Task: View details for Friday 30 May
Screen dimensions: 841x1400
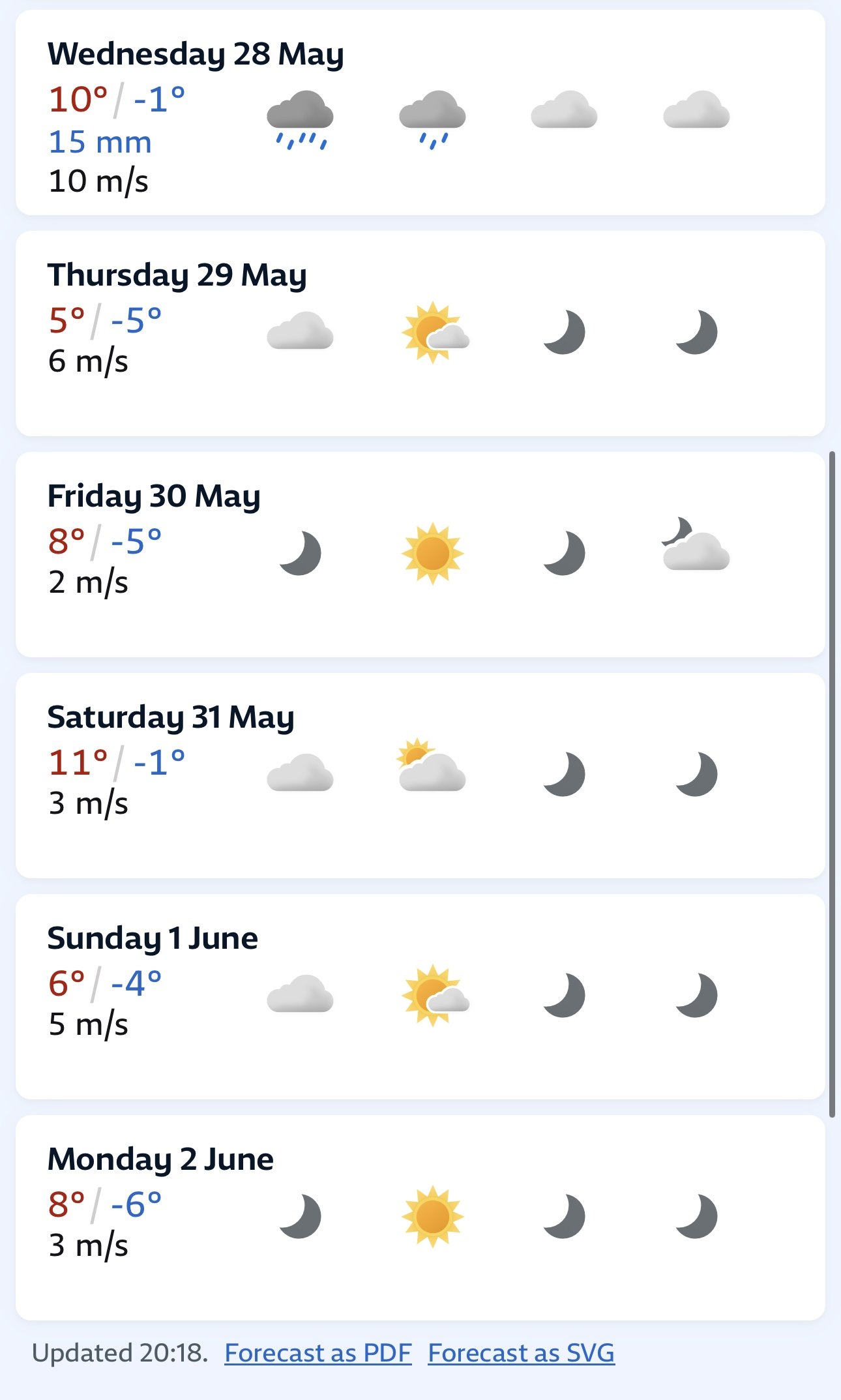Action: pyautogui.click(x=420, y=554)
